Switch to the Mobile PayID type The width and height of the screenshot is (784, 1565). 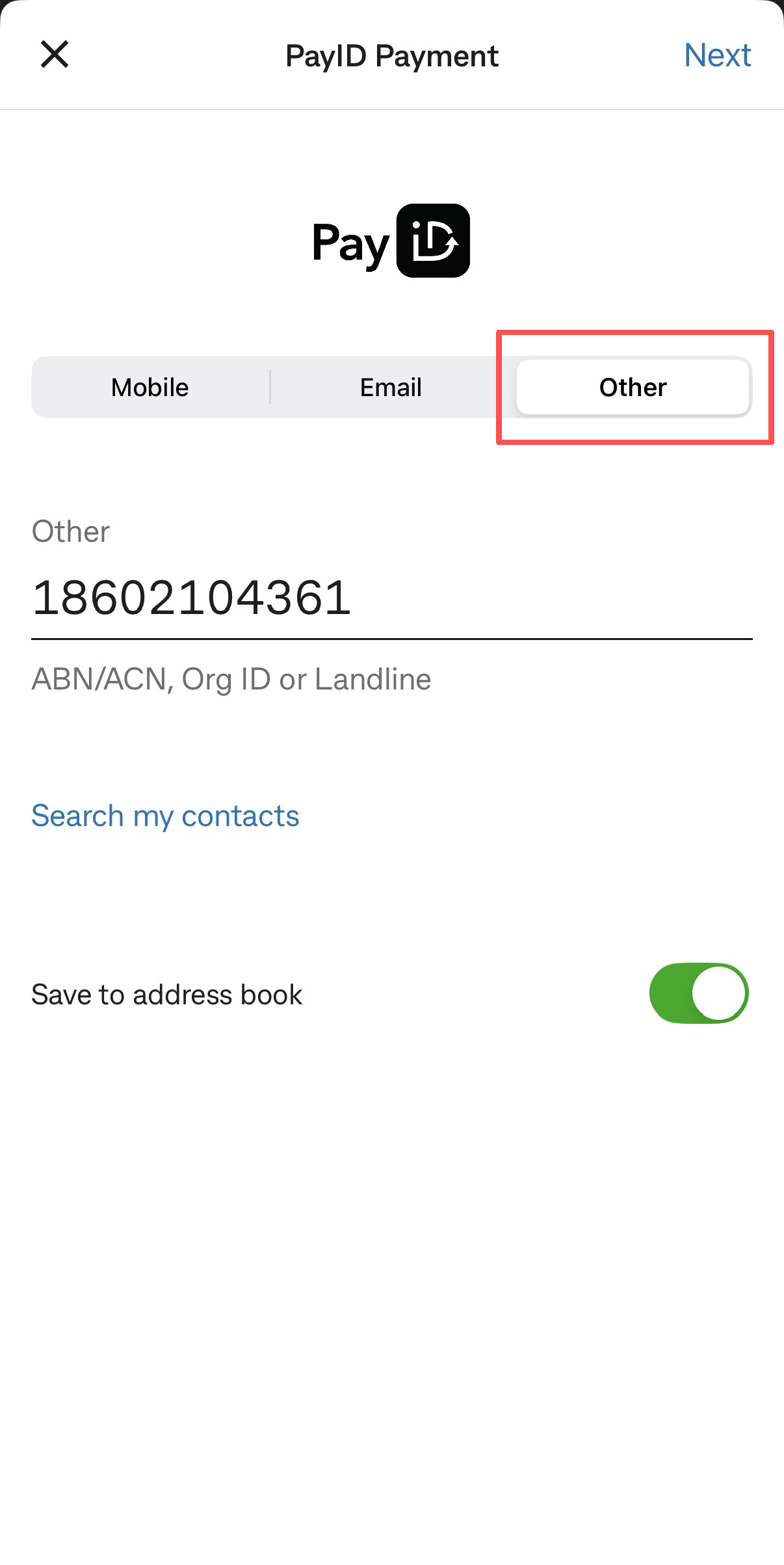pyautogui.click(x=150, y=388)
